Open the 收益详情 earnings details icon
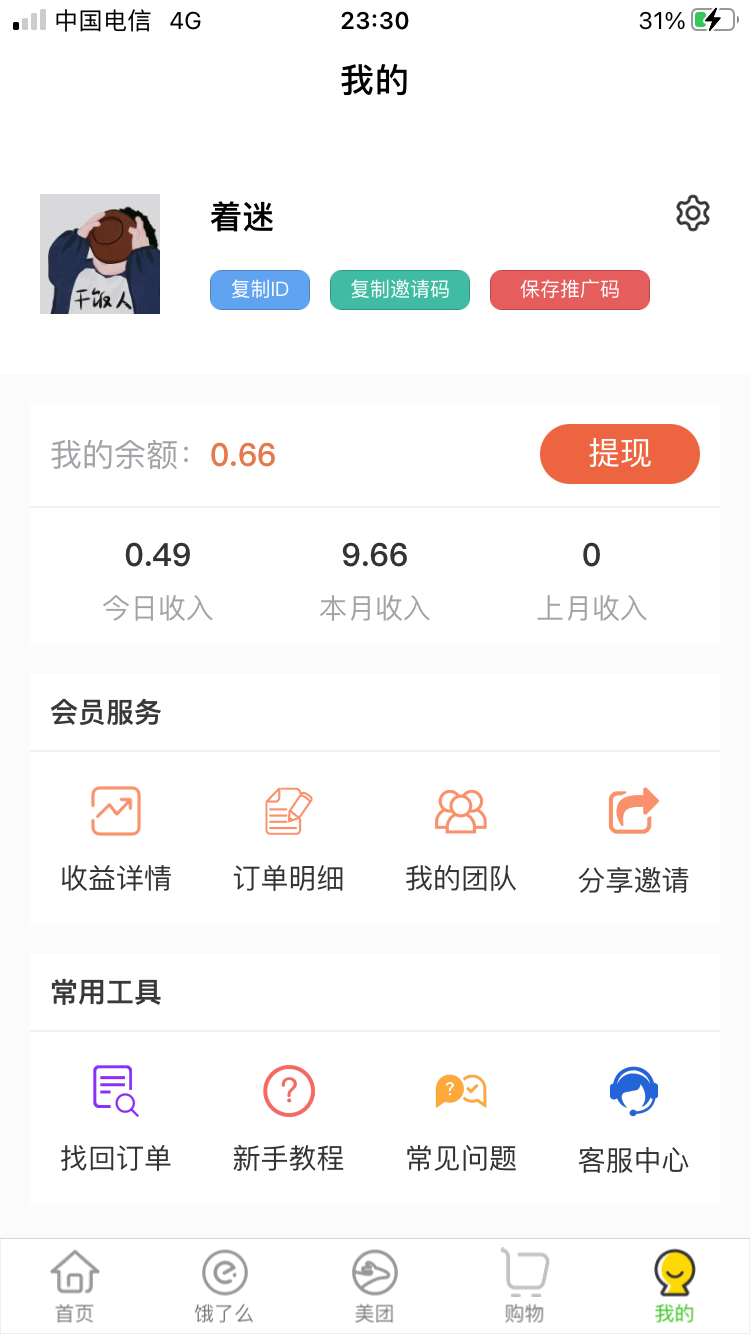The image size is (750, 1334). click(115, 810)
